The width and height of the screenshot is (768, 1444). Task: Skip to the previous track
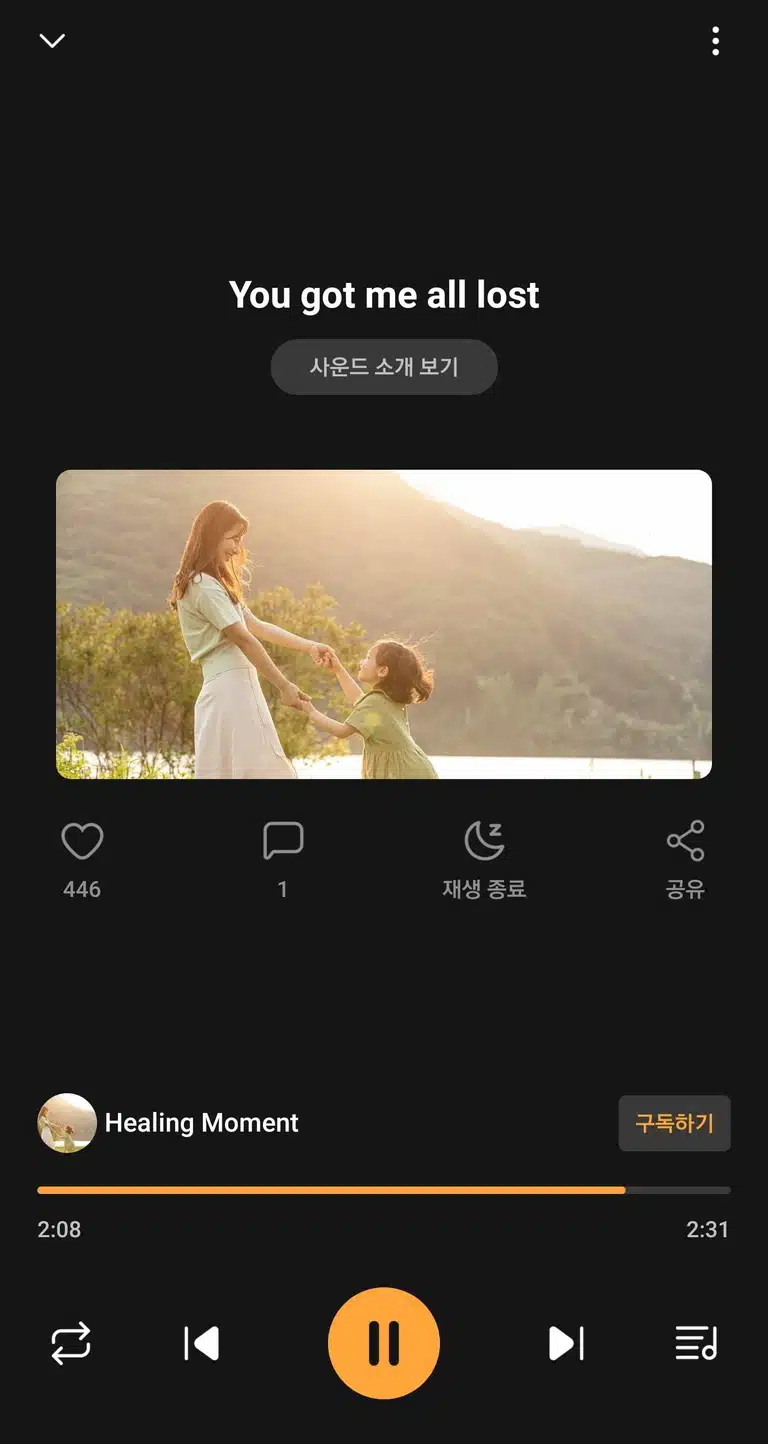click(202, 1343)
